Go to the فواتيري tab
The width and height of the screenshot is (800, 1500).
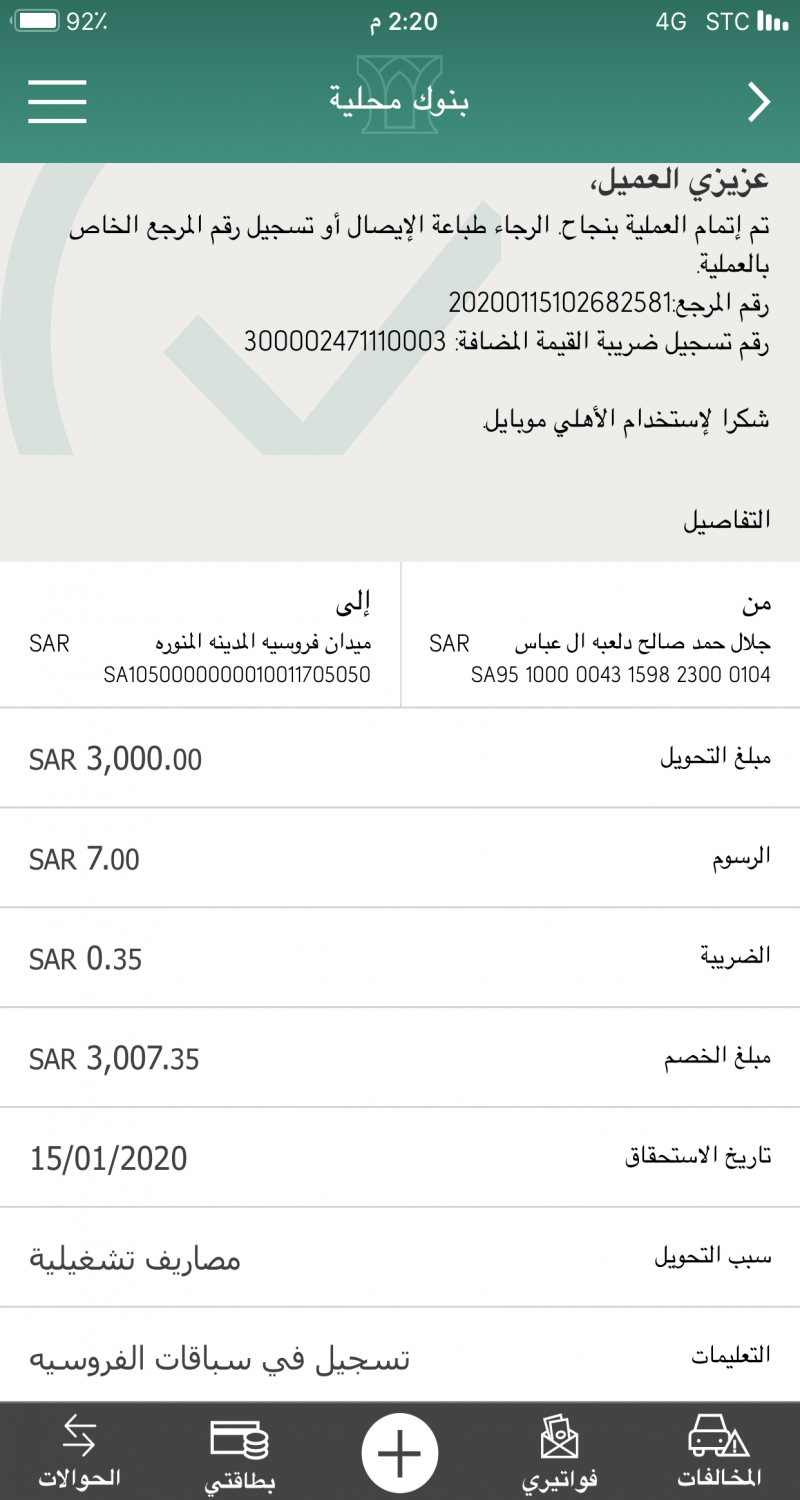[x=560, y=1451]
